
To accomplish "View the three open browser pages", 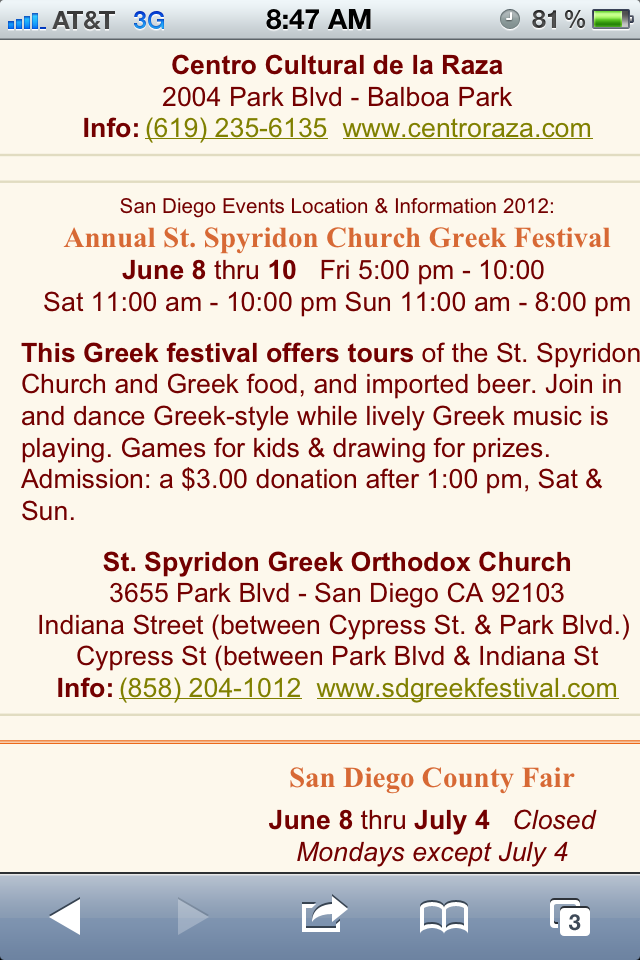I will 570,916.
